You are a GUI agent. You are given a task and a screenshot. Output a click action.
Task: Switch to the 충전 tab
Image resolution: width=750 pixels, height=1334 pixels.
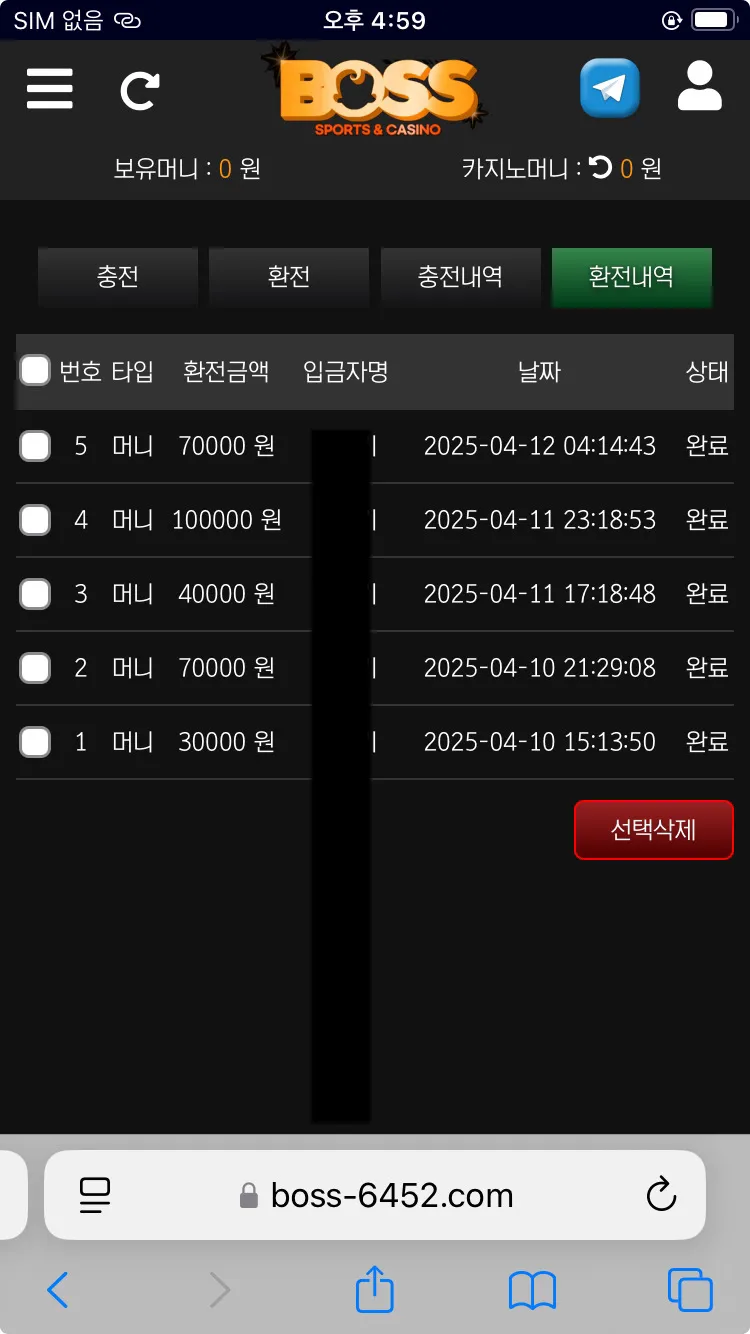118,277
